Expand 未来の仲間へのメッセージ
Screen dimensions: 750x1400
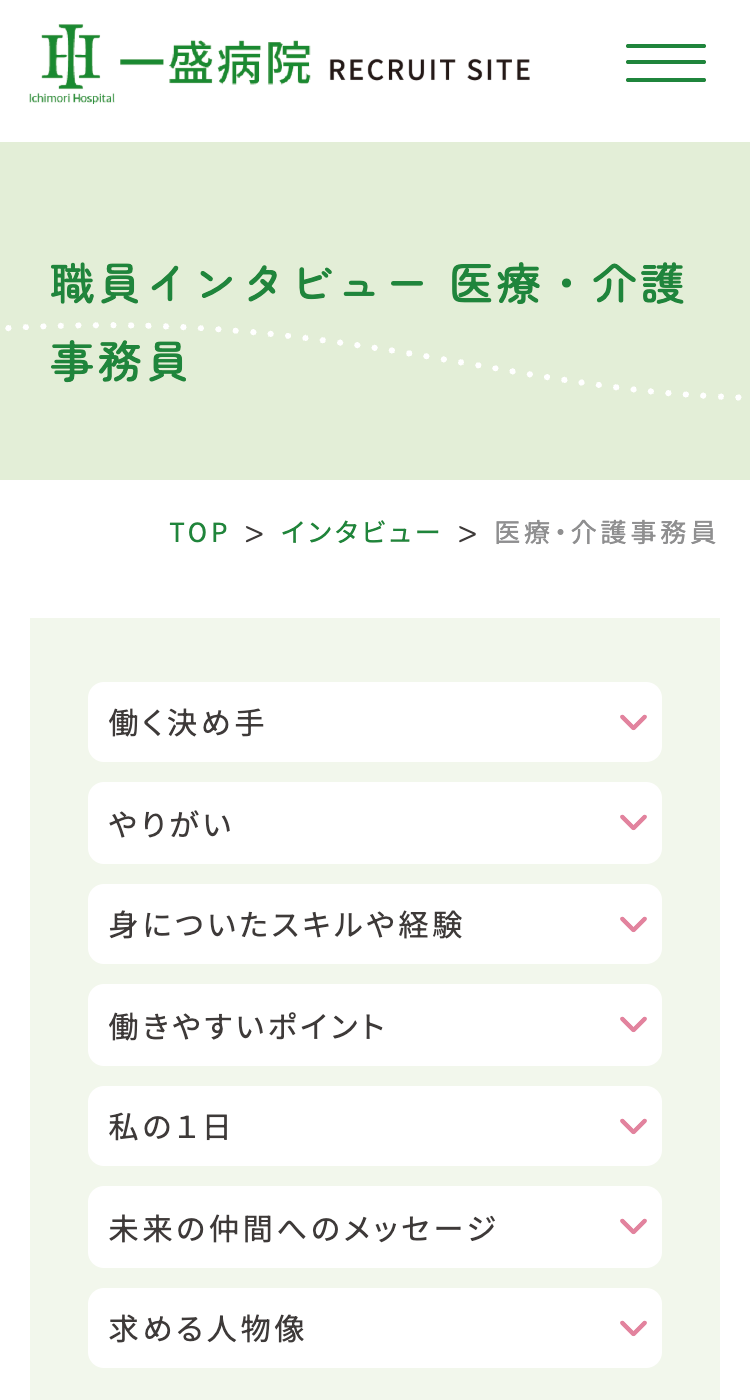[375, 1227]
